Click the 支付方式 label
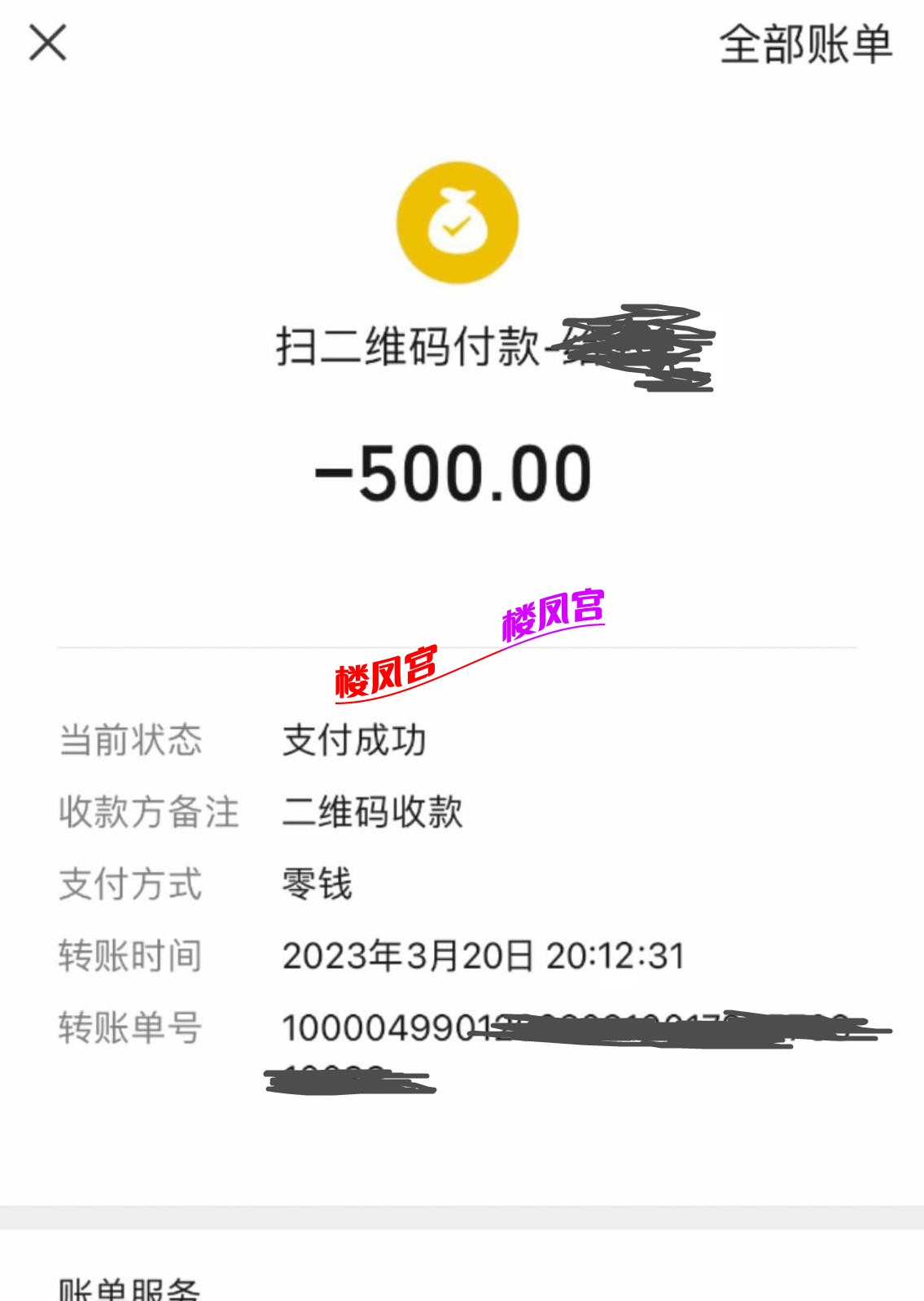Viewport: 924px width, 1301px height. [x=129, y=885]
